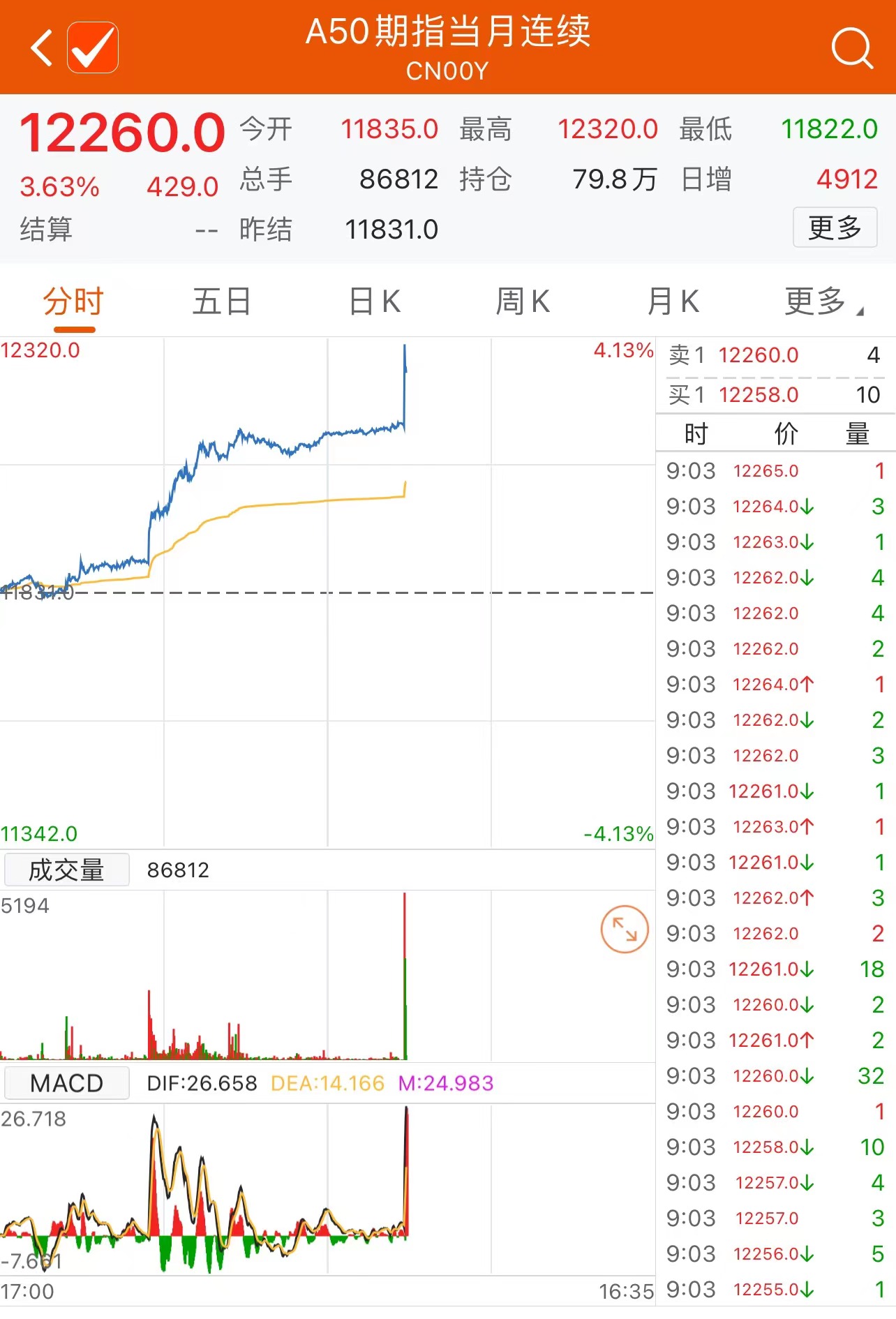Expand the 更多 chart period dropdown
Image resolution: width=896 pixels, height=1319 pixels.
point(822,302)
